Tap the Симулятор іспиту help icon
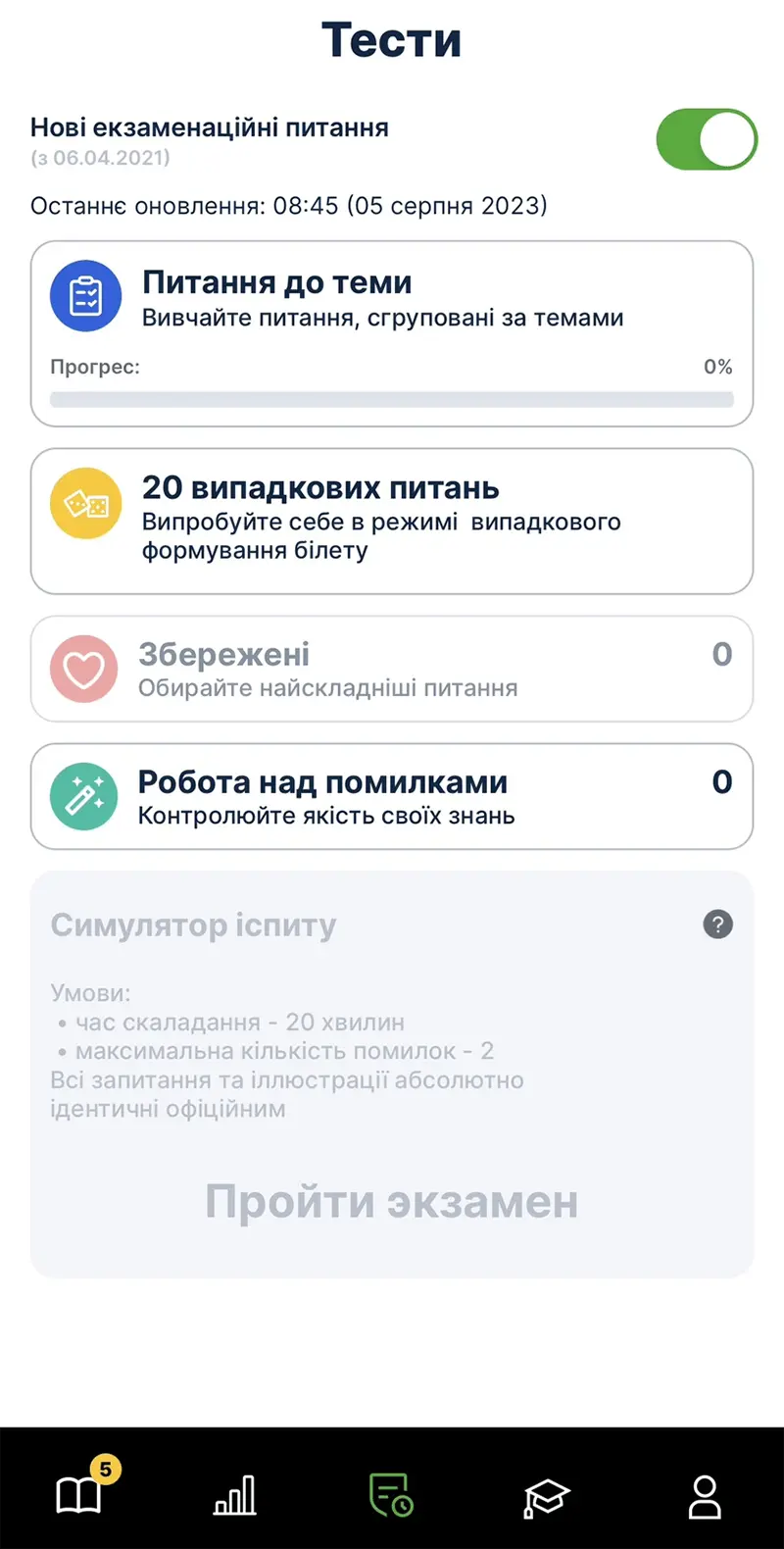The width and height of the screenshot is (784, 1549). [x=718, y=924]
